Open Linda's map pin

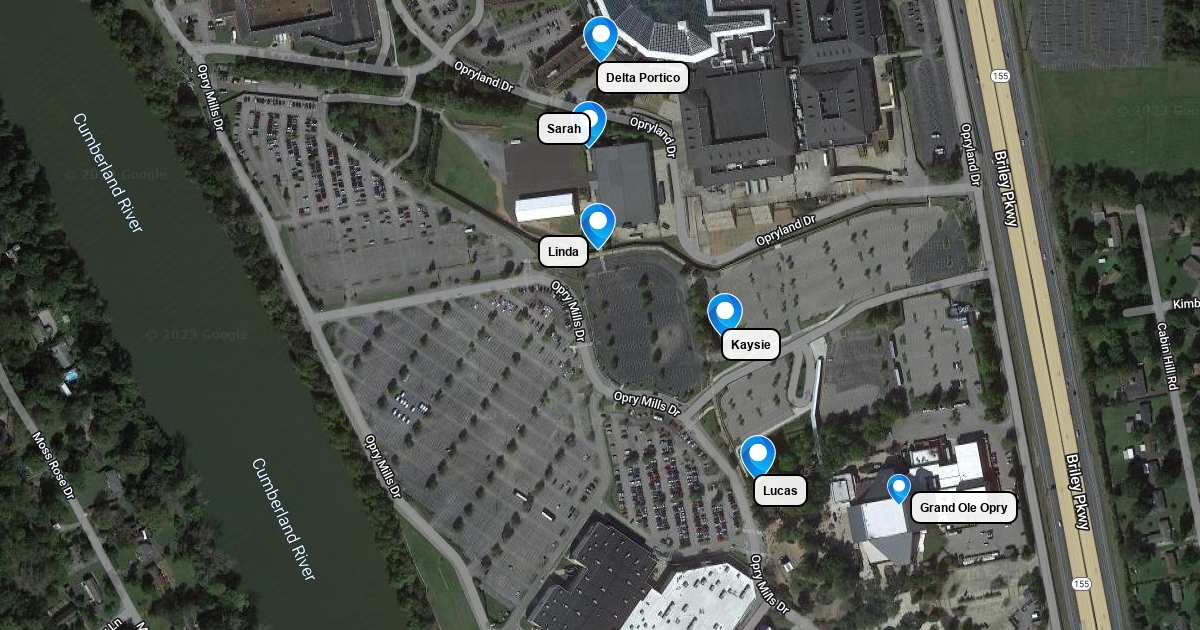pos(598,226)
